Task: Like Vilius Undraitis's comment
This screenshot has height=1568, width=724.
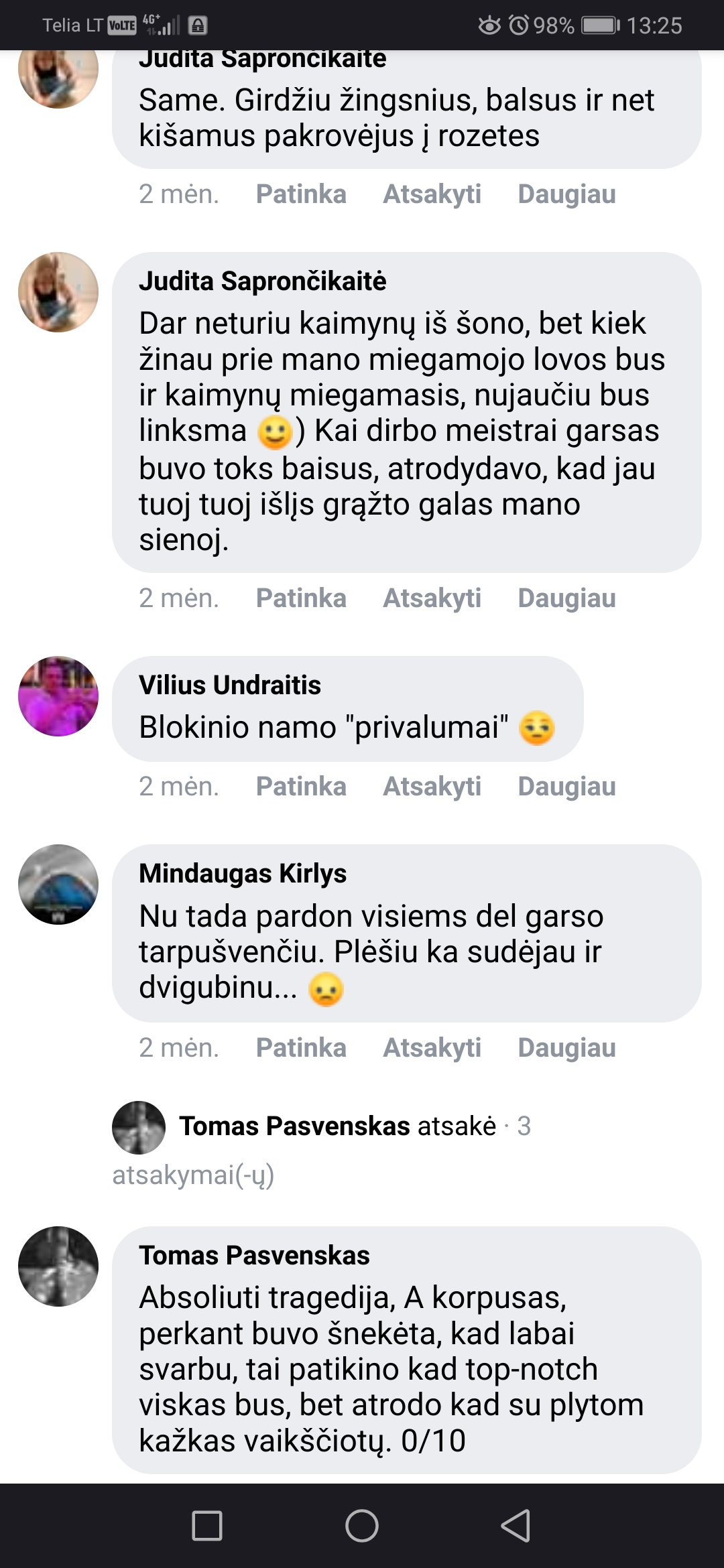Action: click(x=301, y=786)
